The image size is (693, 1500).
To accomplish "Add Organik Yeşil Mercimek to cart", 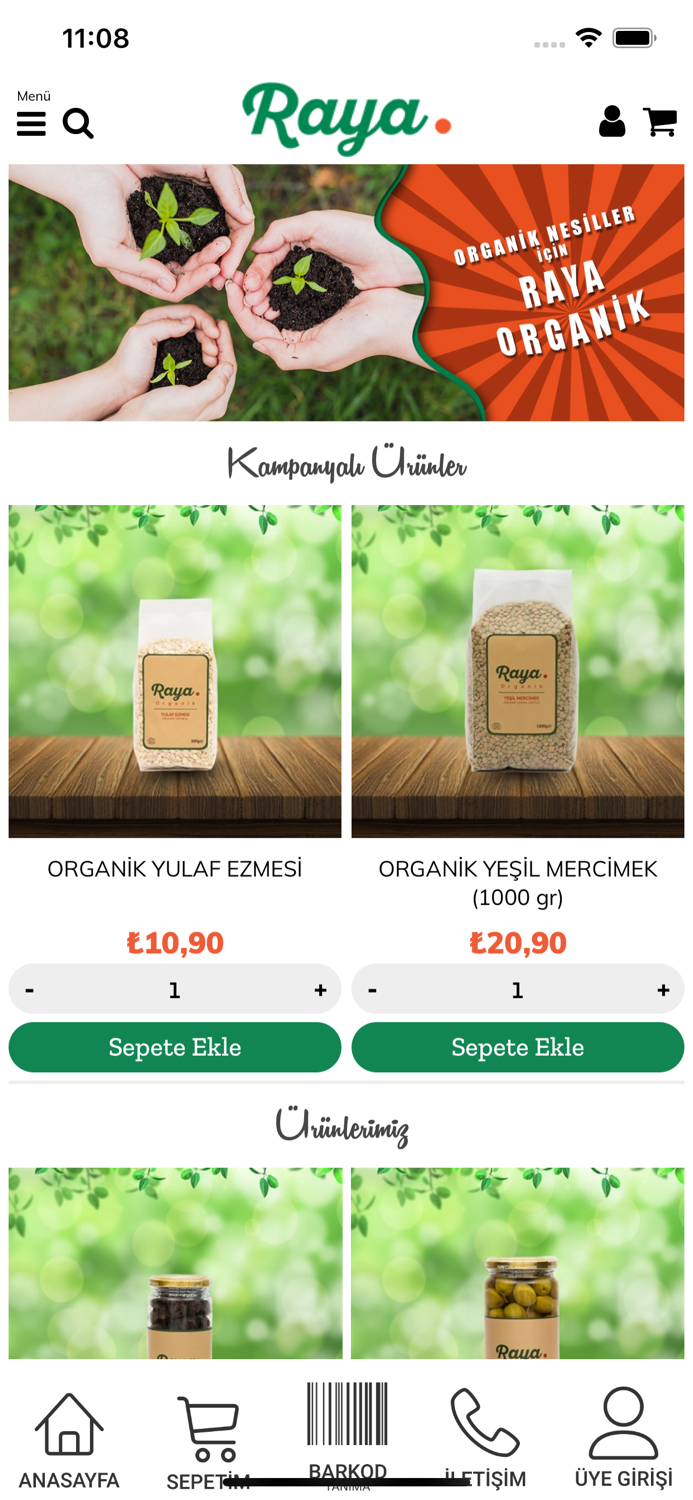I will coord(518,1047).
